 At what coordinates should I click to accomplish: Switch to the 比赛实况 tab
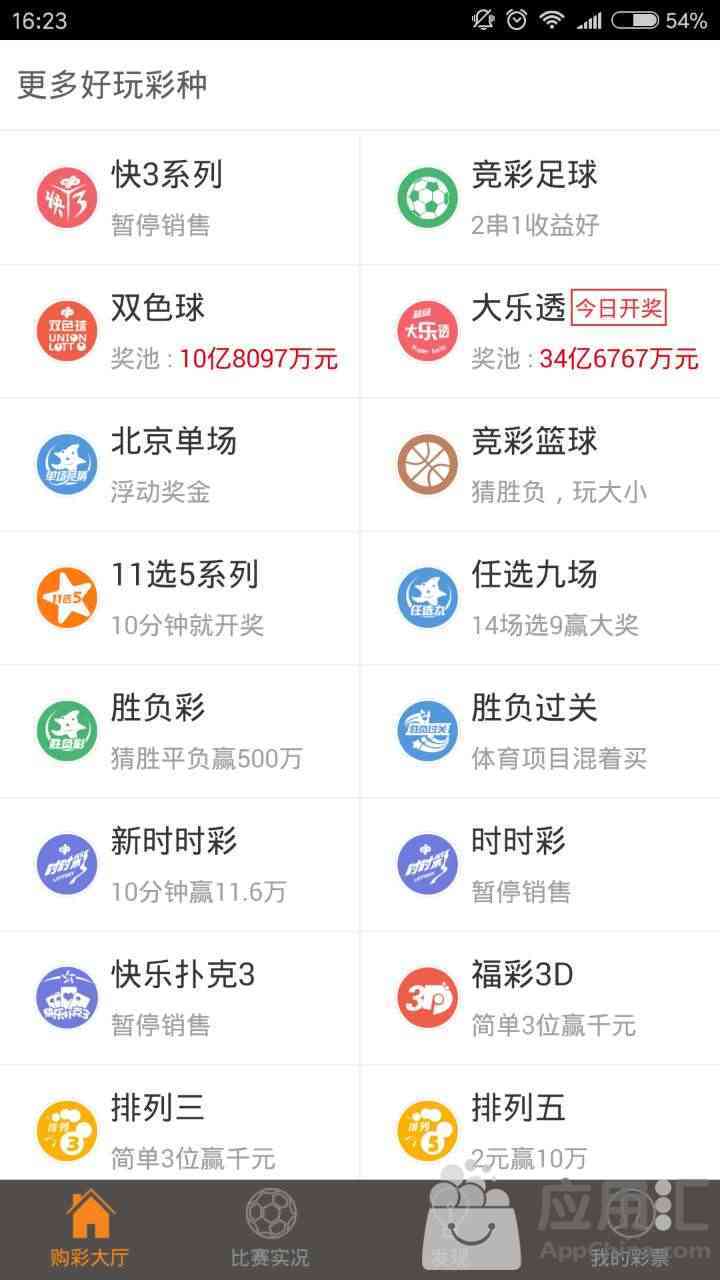click(x=270, y=1230)
